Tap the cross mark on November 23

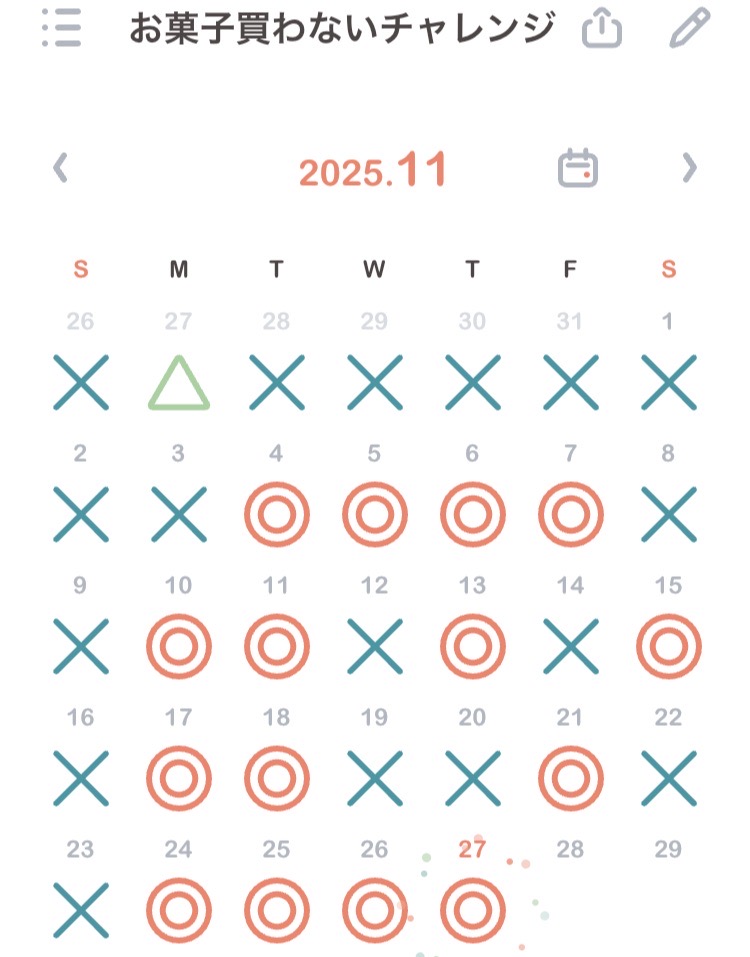[81, 910]
